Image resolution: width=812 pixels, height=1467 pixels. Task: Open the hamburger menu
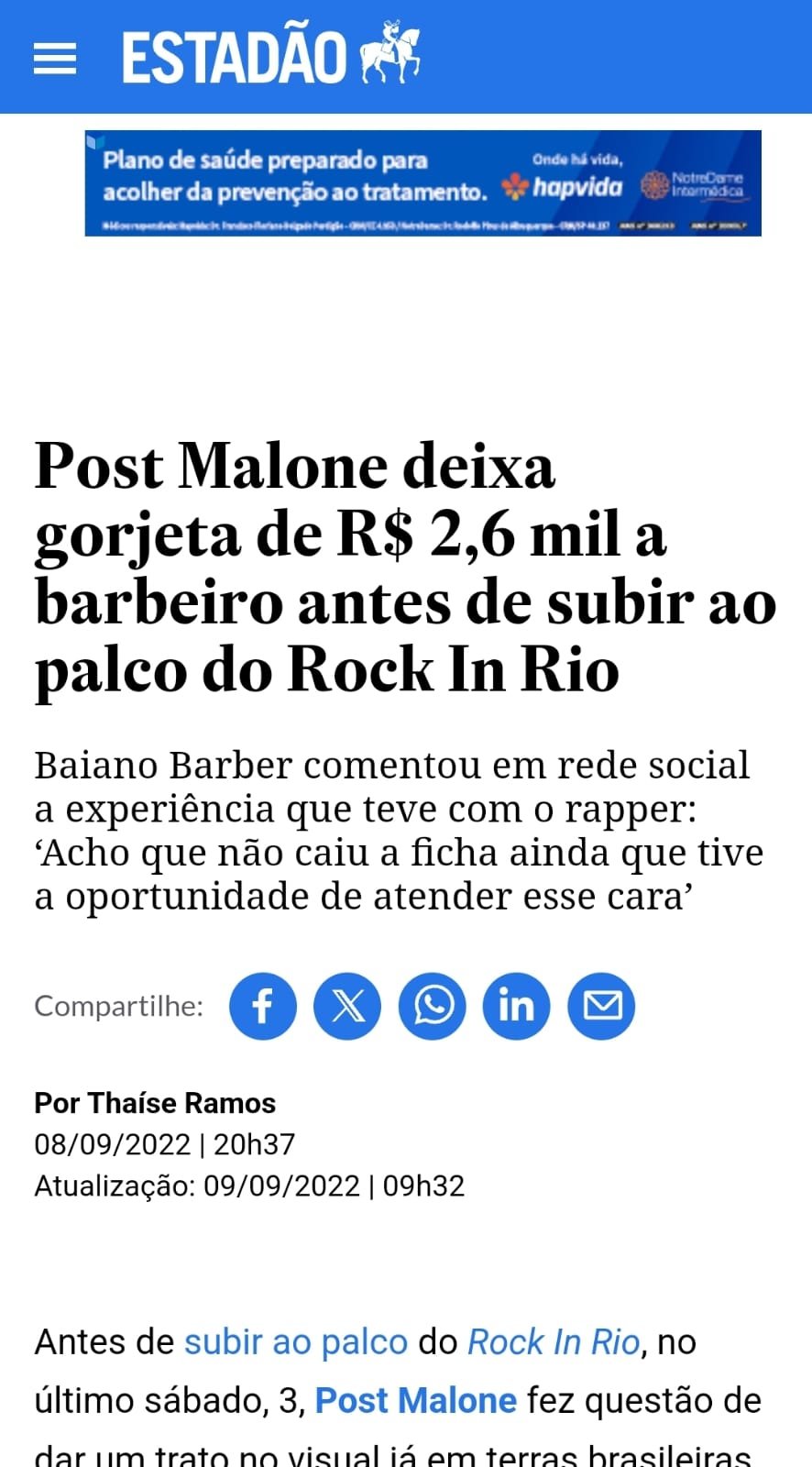(55, 58)
